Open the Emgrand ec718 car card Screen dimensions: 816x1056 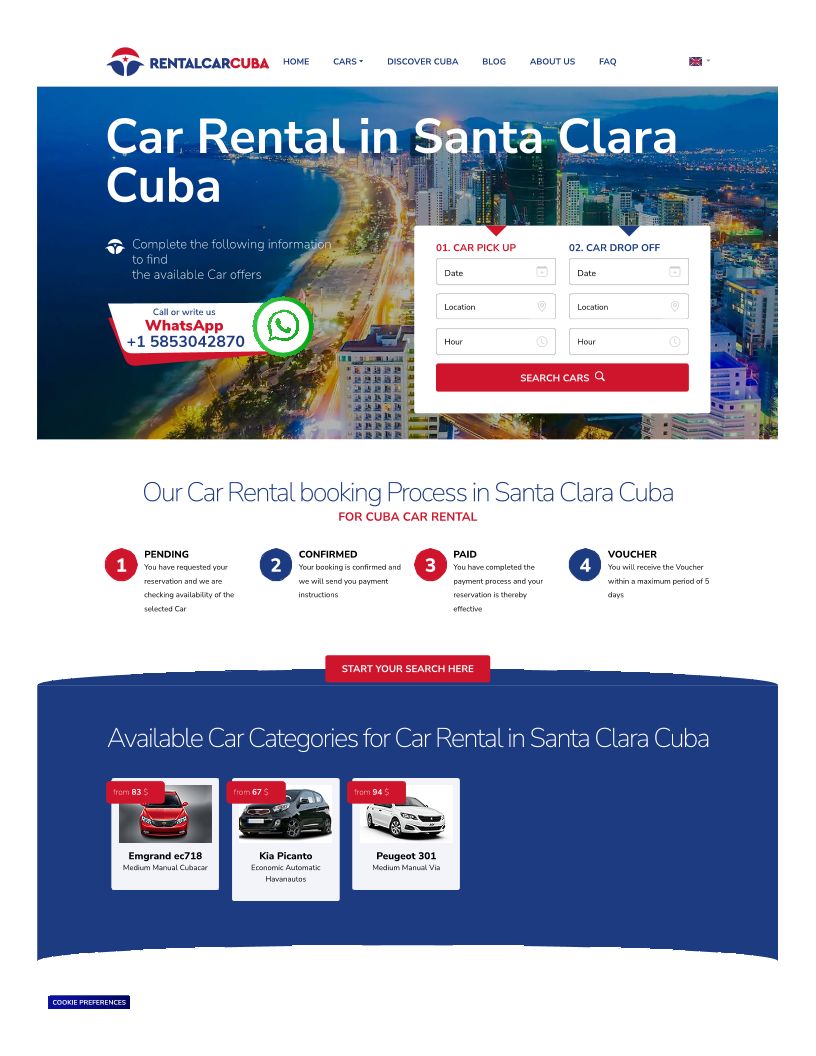pyautogui.click(x=165, y=834)
